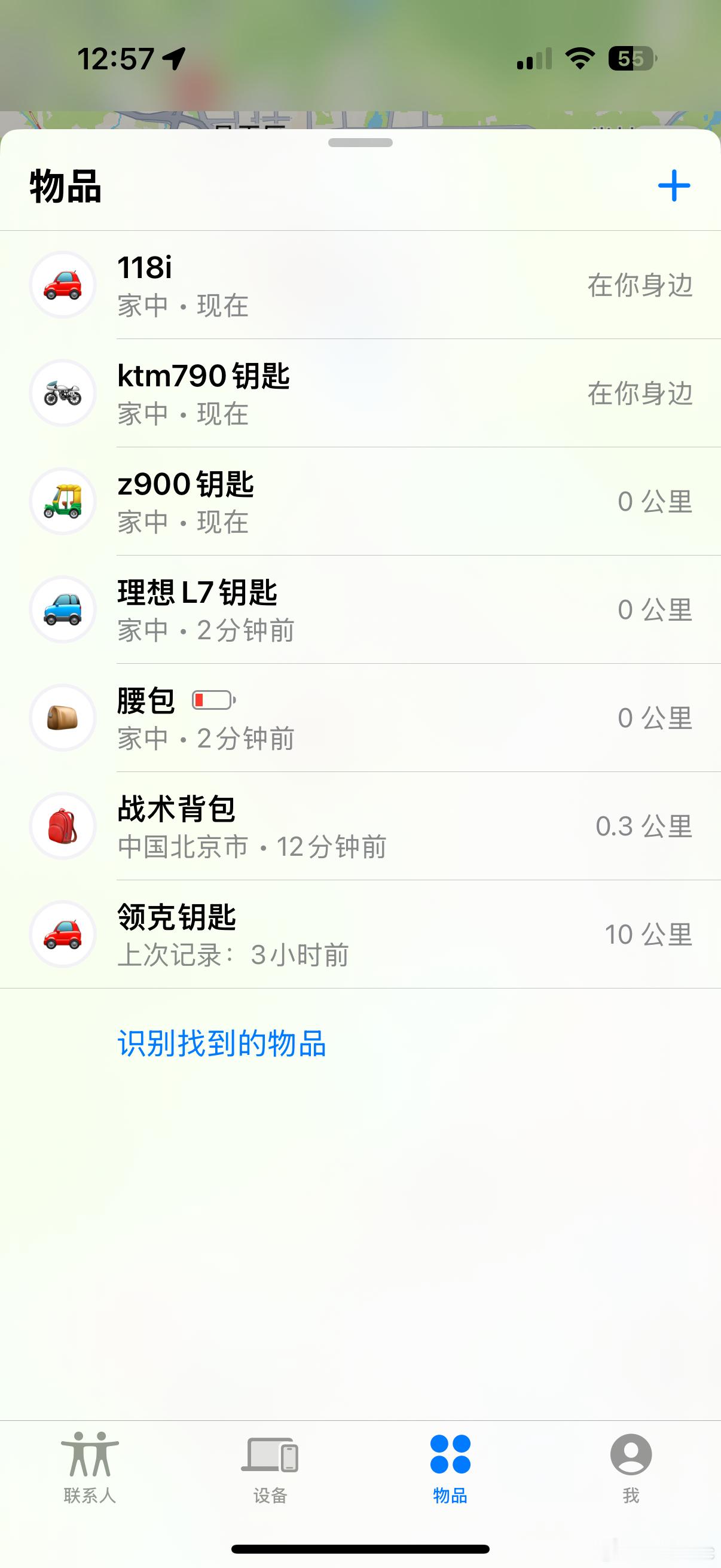Open the 战术背包 item
This screenshot has width=721, height=1568.
pos(360,826)
